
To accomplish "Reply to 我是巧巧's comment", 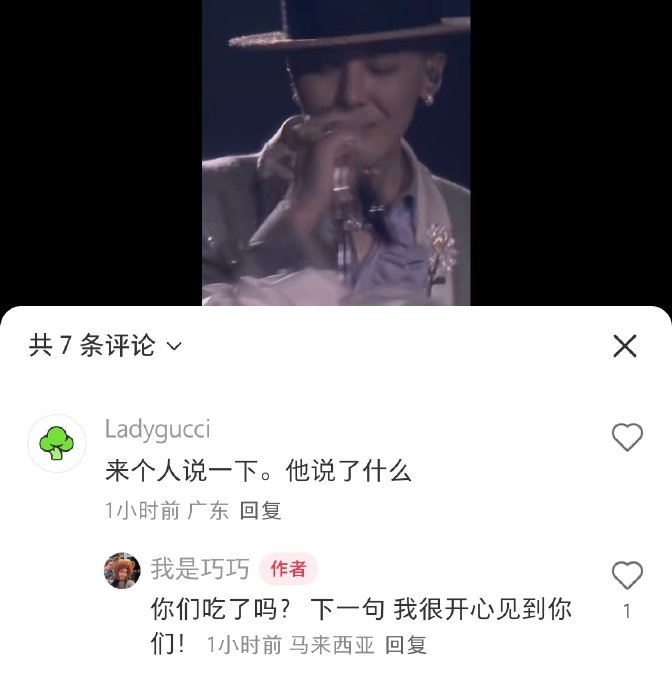I will point(406,645).
